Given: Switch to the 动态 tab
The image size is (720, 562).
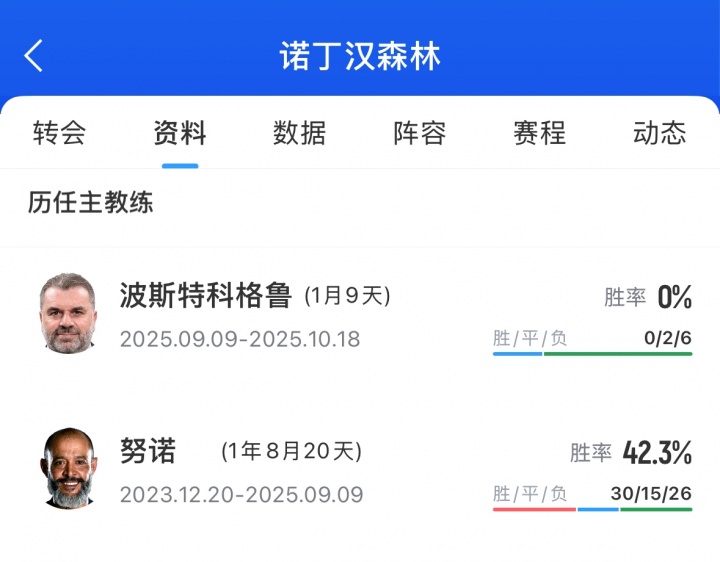Looking at the screenshot, I should (660, 133).
